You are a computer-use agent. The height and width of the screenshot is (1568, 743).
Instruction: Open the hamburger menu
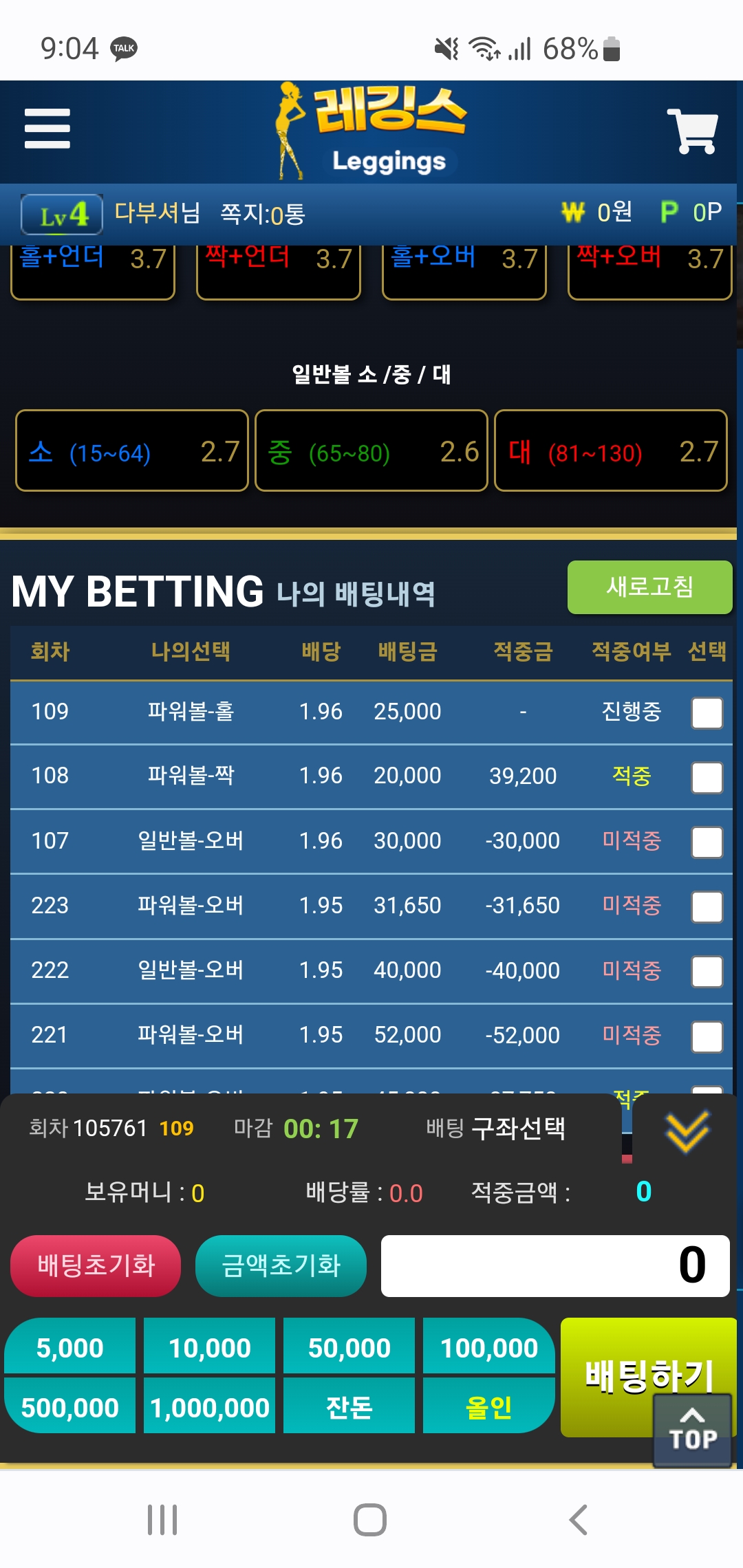pos(47,129)
